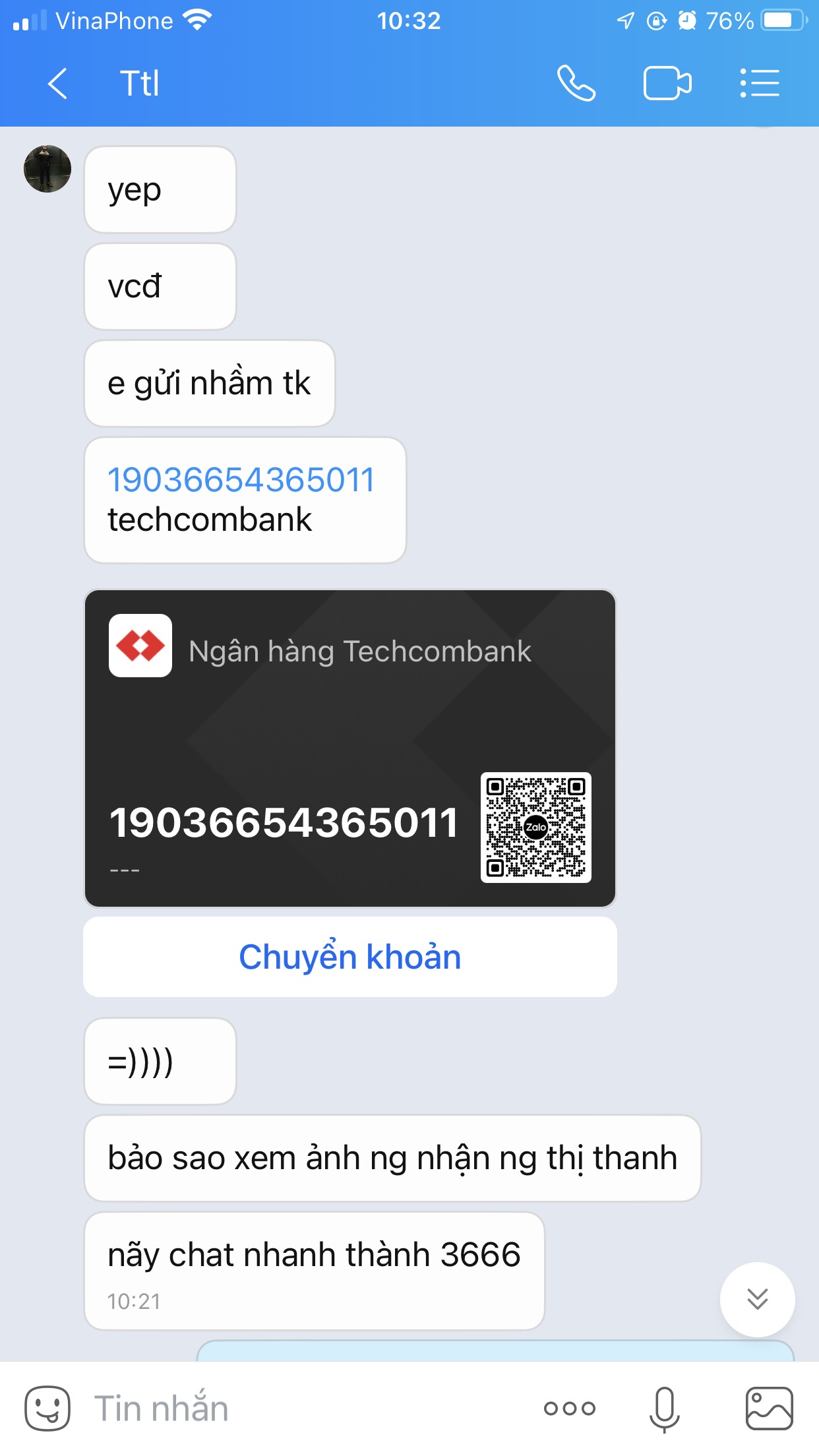
Task: Open the chat options menu
Action: [760, 84]
